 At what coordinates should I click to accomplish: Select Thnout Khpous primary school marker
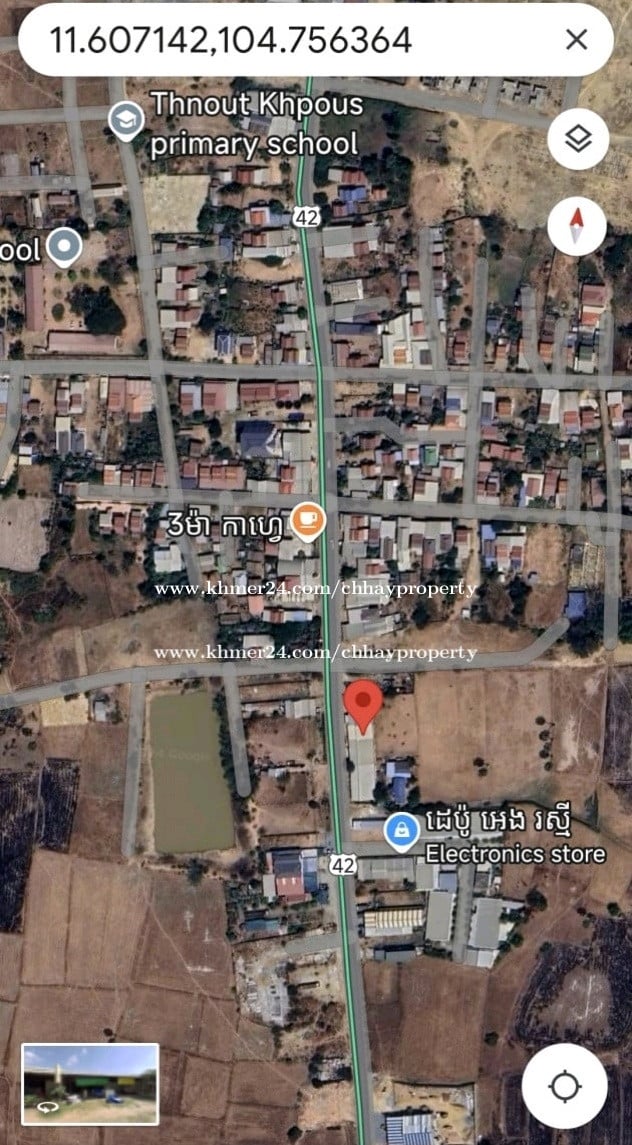[127, 120]
